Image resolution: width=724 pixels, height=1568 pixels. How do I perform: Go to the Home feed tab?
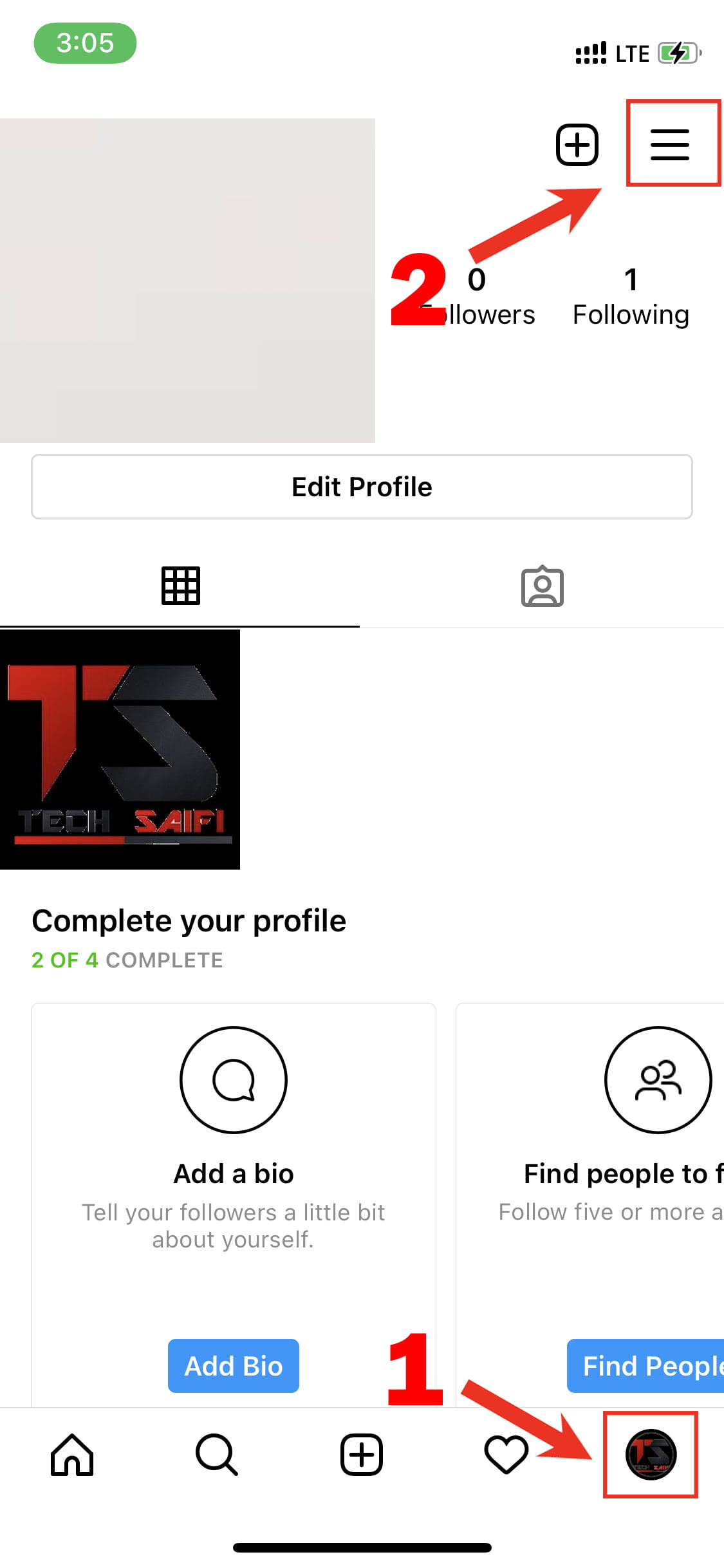pyautogui.click(x=72, y=1455)
